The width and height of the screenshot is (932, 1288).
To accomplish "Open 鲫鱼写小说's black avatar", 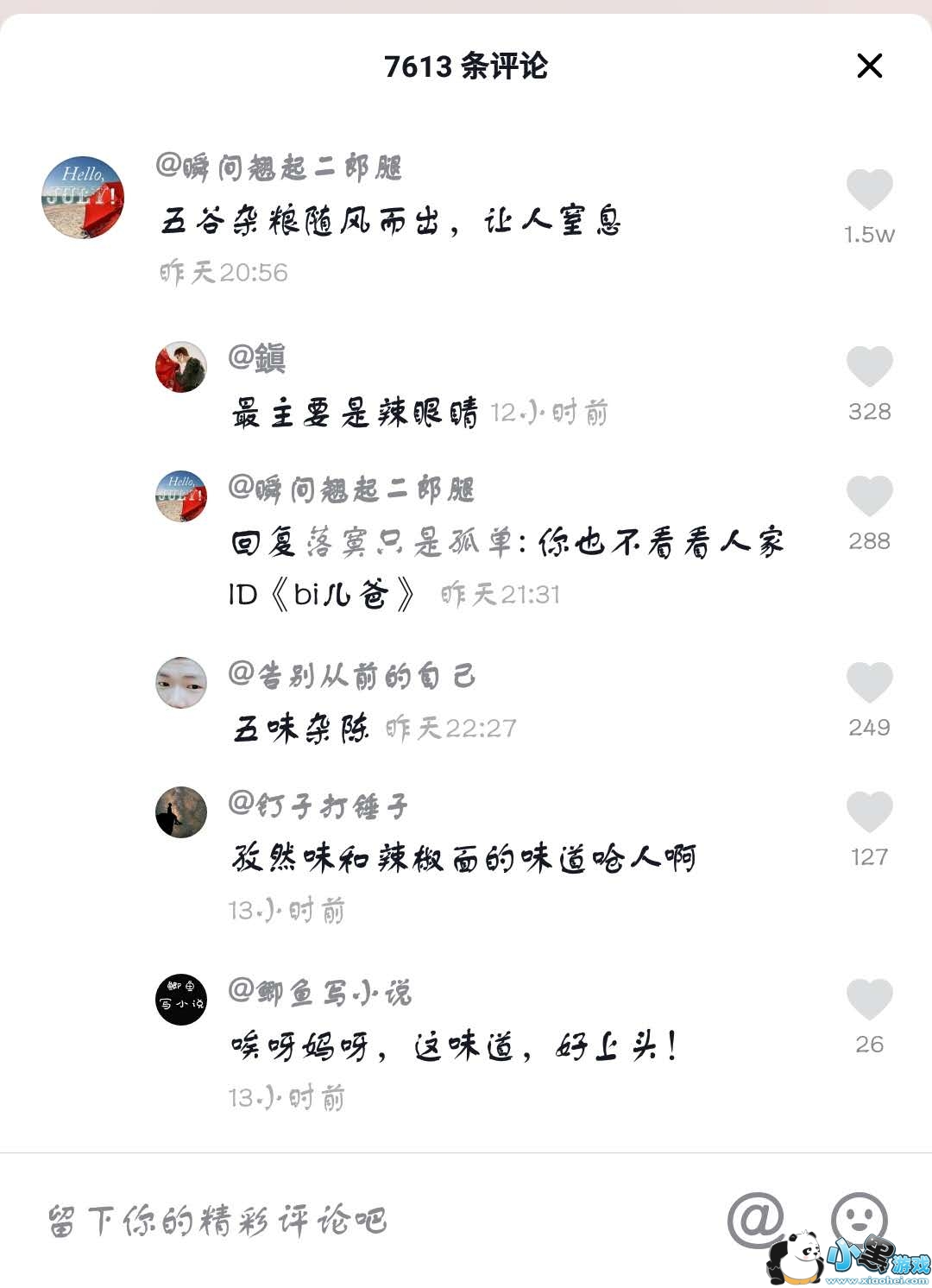I will 181,999.
